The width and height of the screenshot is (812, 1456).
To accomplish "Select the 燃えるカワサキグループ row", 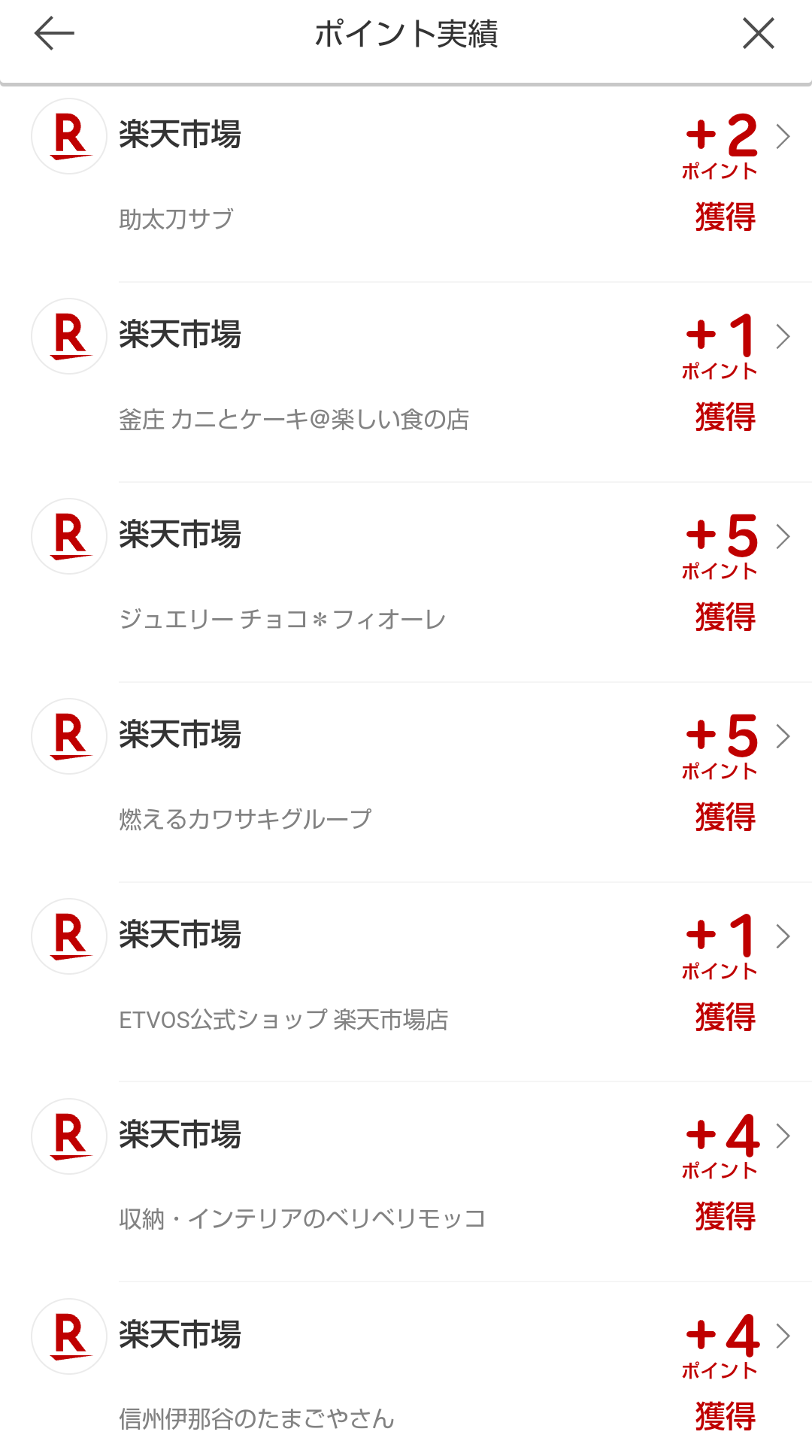I will pyautogui.click(x=406, y=778).
